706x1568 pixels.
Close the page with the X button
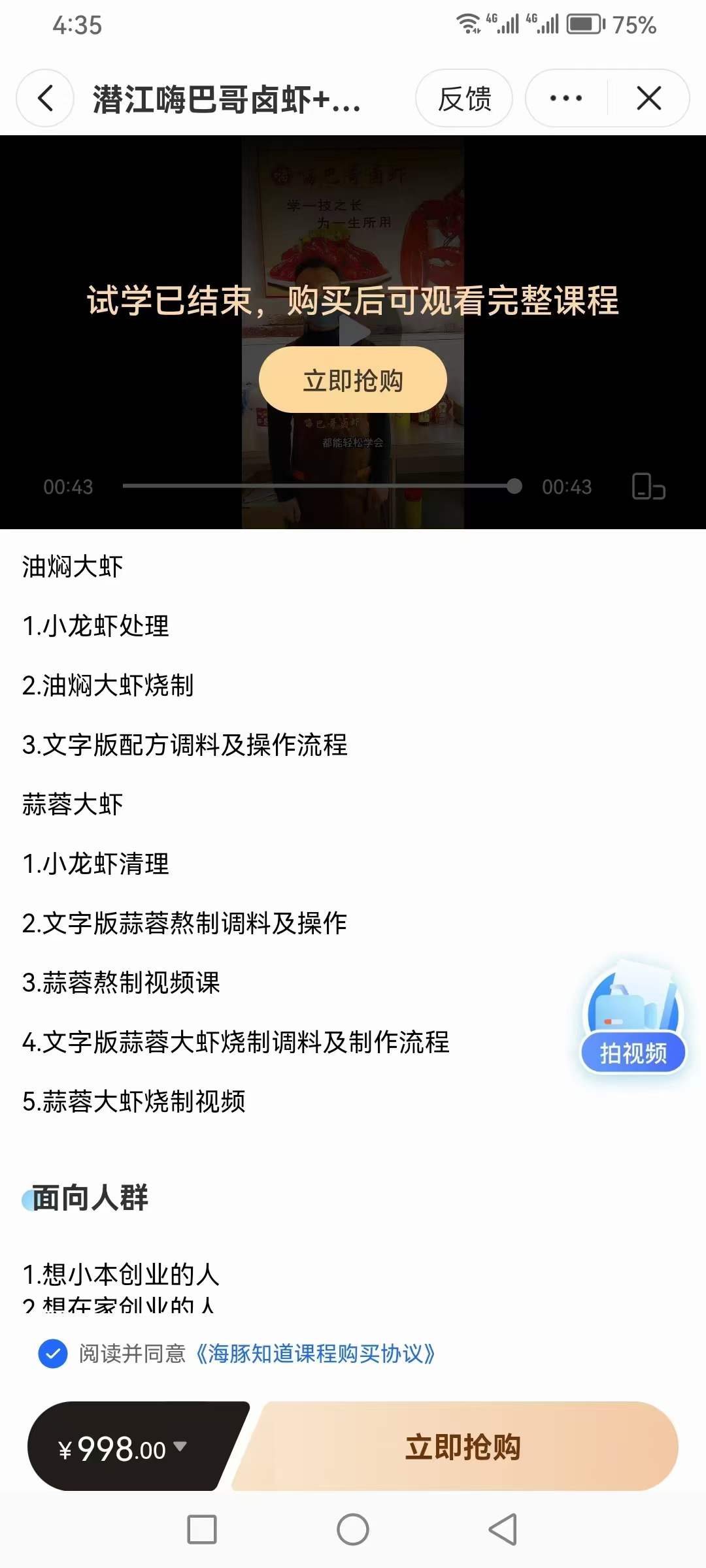coord(648,99)
